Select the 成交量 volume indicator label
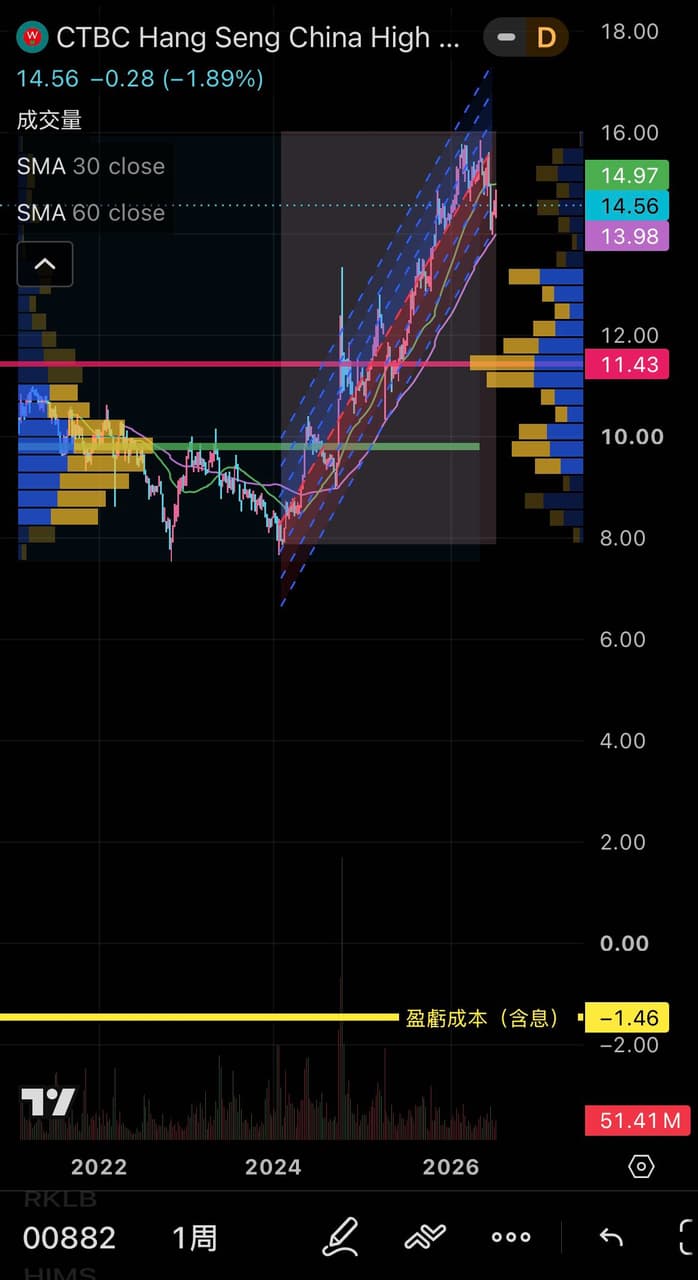The width and height of the screenshot is (698, 1280). coord(49,120)
